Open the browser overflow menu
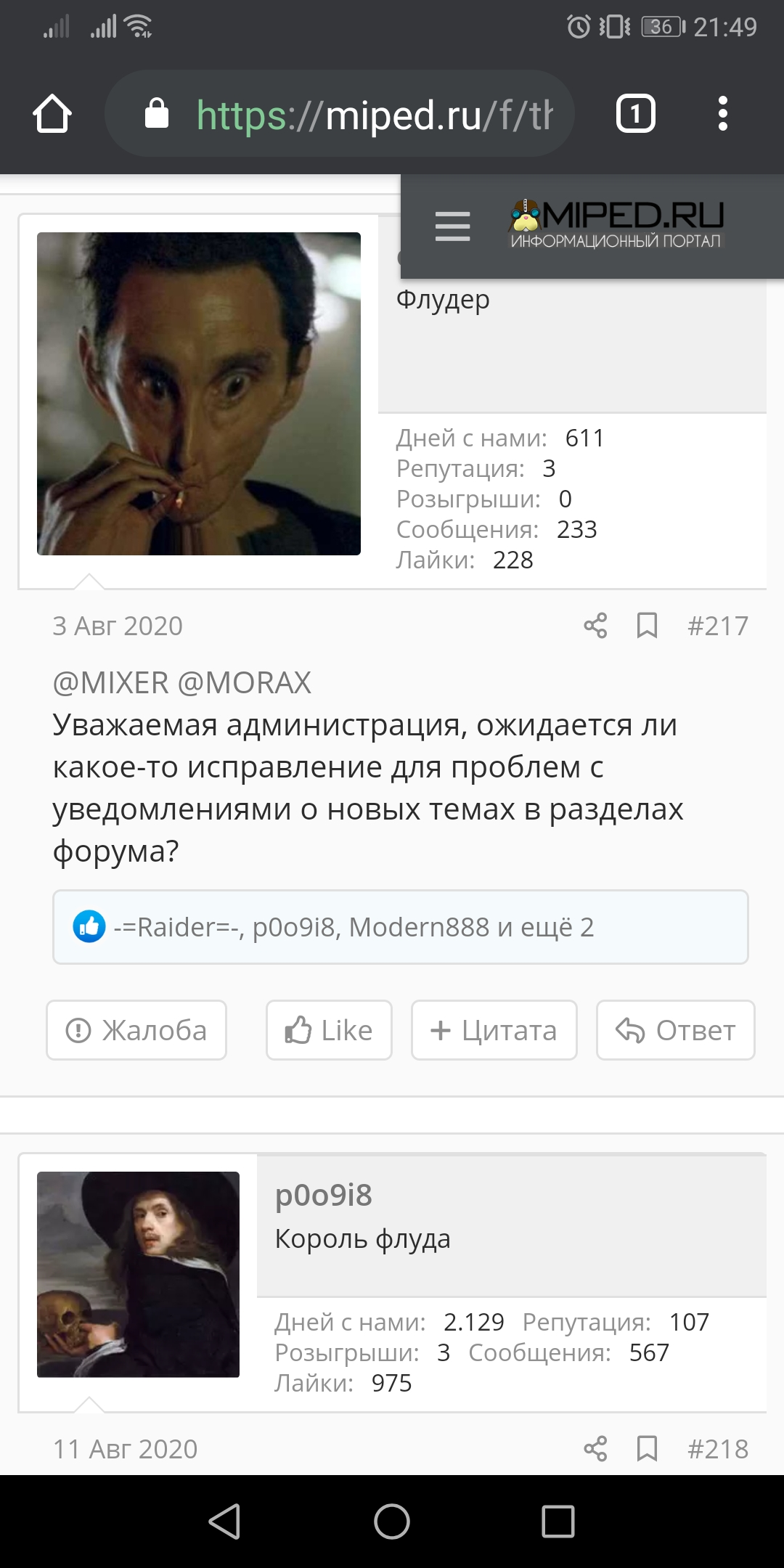Image resolution: width=784 pixels, height=1568 pixels. coord(722,114)
